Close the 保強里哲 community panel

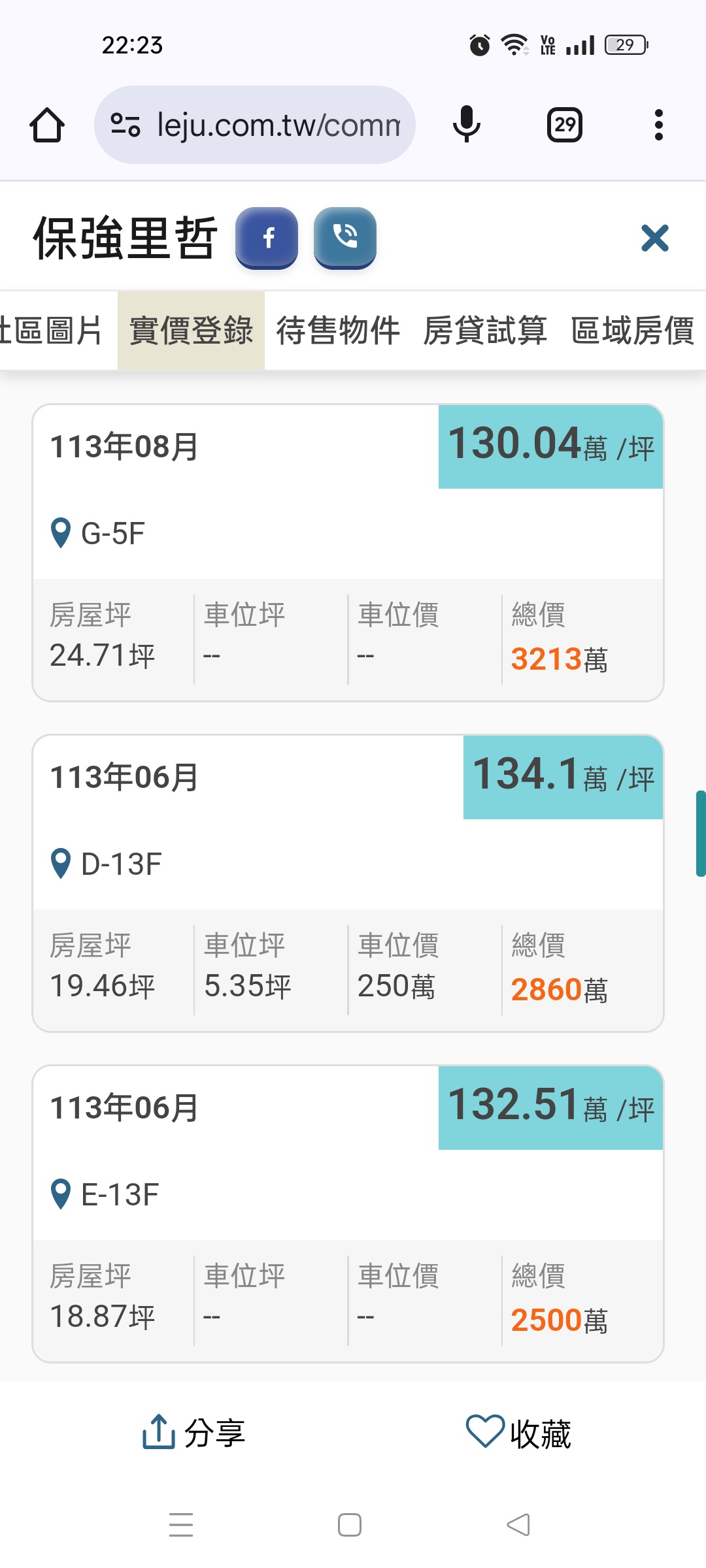click(x=655, y=238)
